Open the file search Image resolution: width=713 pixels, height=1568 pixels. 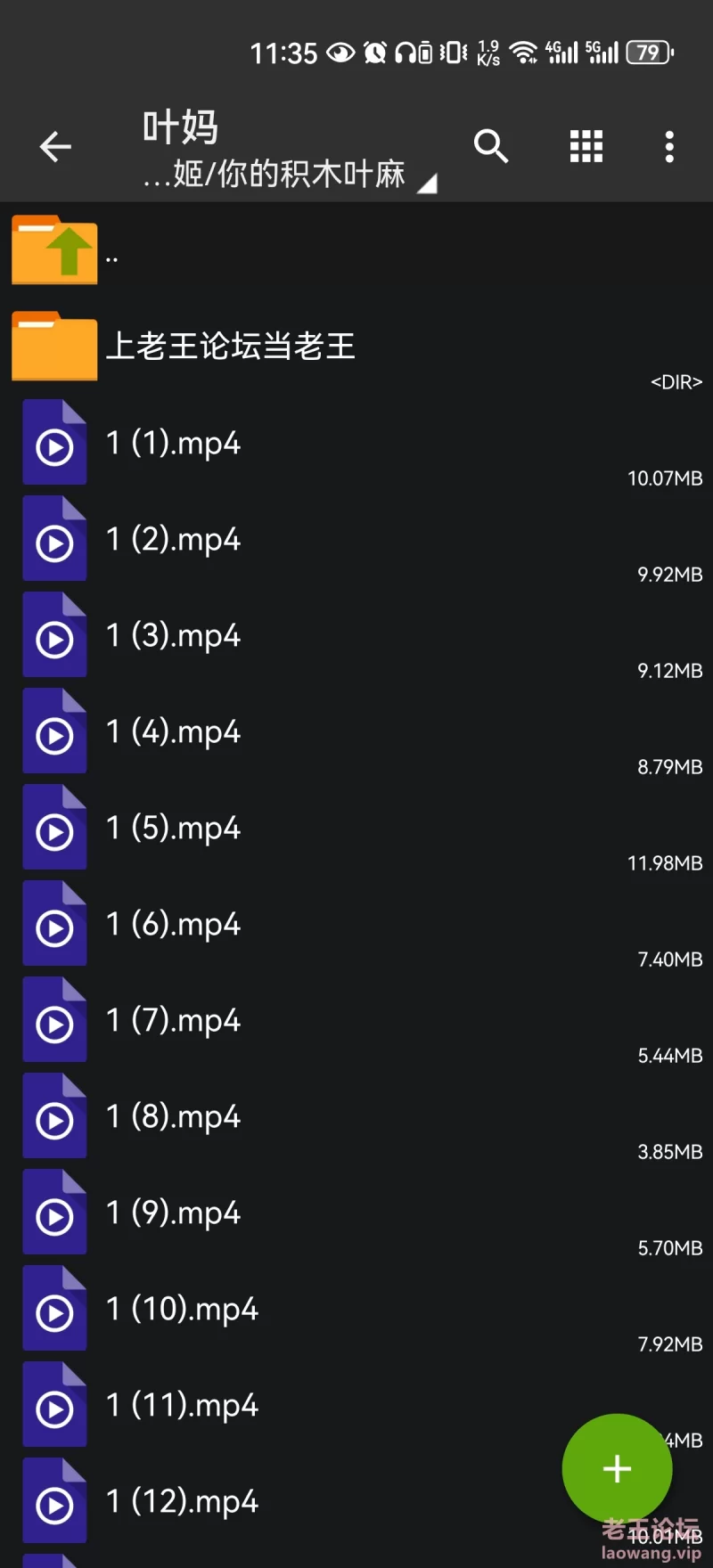(491, 146)
